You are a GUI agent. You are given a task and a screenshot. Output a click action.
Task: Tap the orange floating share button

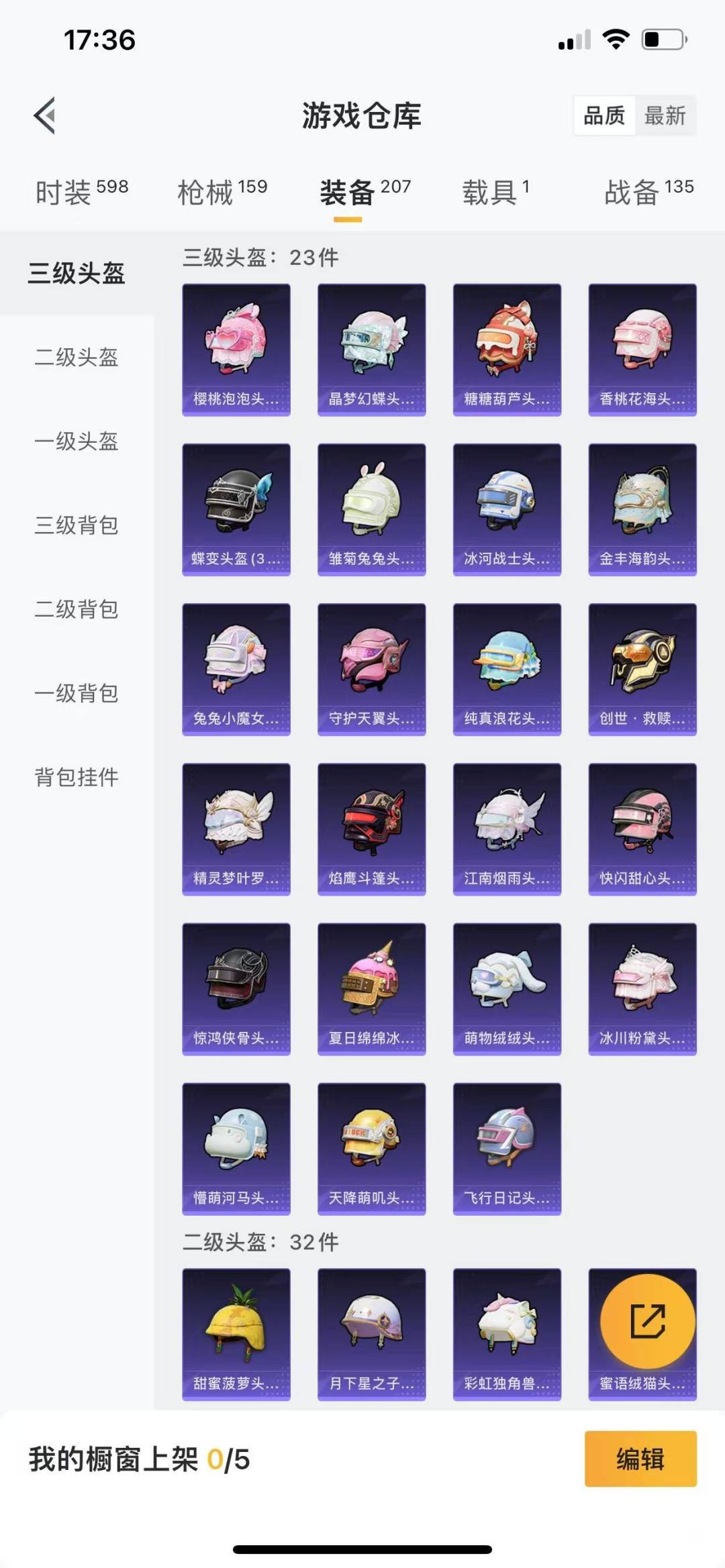coord(647,1321)
